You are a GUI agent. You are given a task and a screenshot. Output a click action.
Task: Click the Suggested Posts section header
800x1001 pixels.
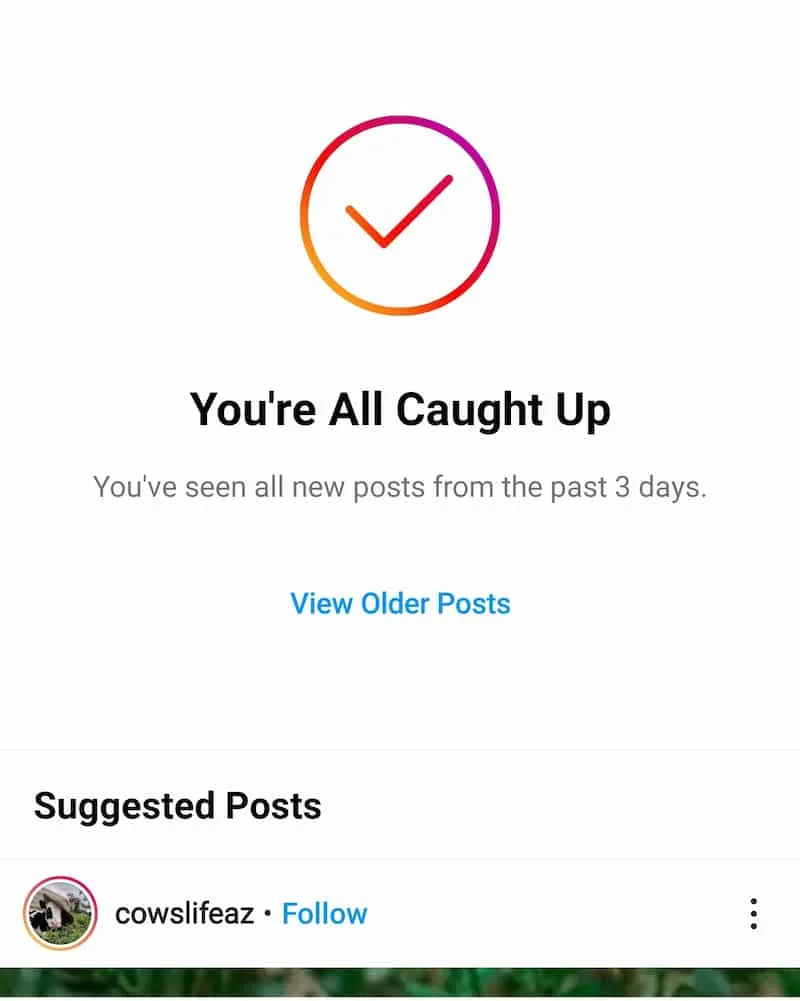[177, 807]
